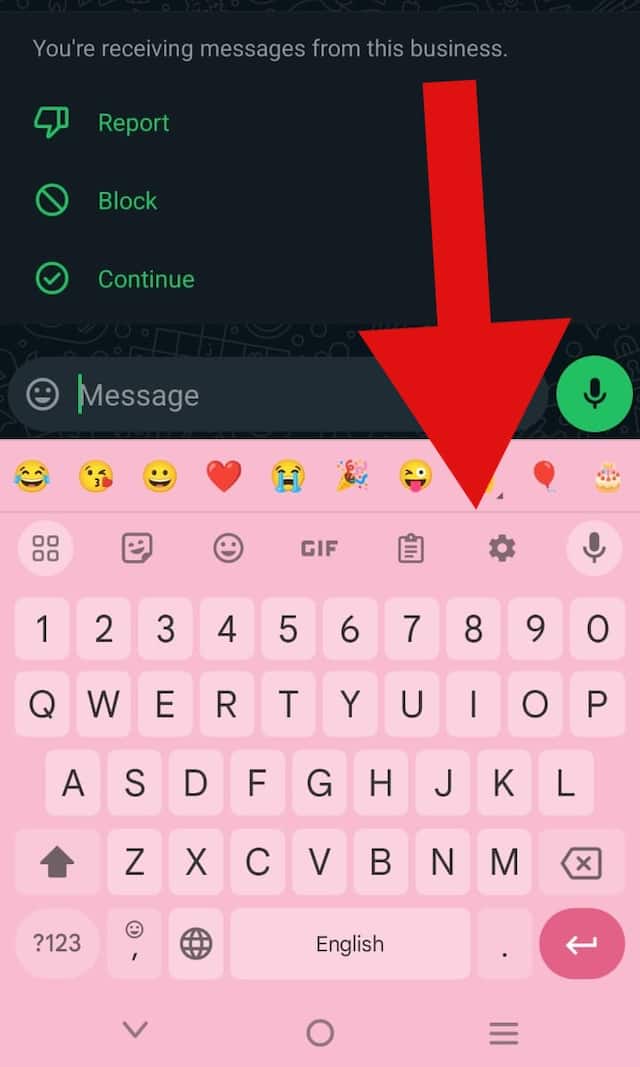Open the emoji picker in message box
The width and height of the screenshot is (640, 1067).
42,395
